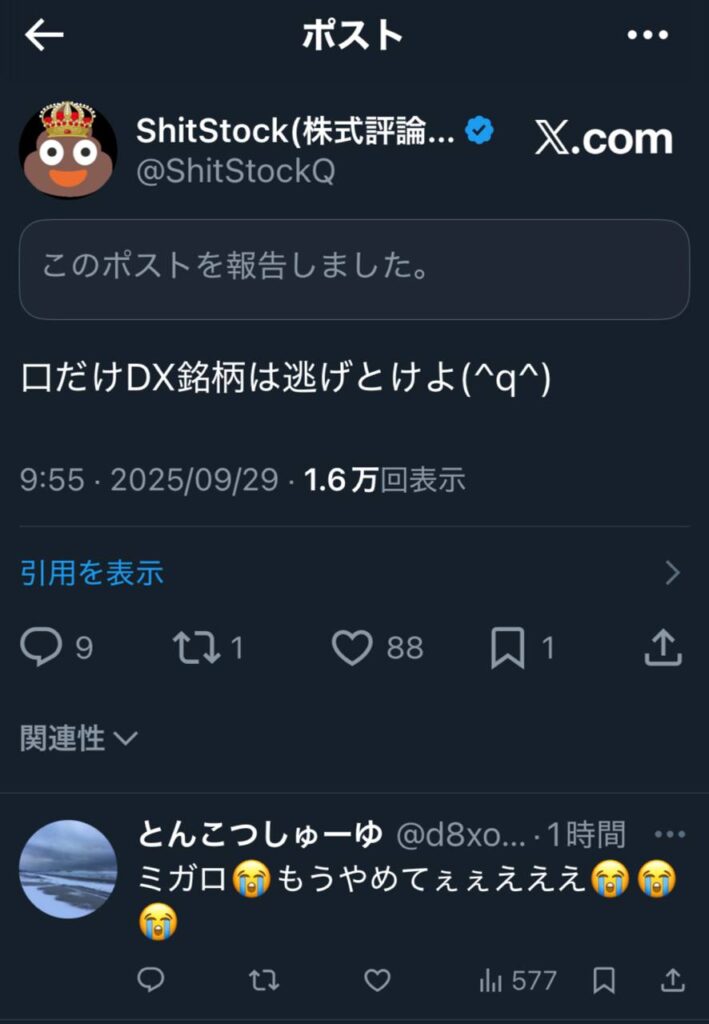Open overflow menu on とんこつしゅーゆ's reply
This screenshot has height=1024, width=709.
tap(669, 833)
